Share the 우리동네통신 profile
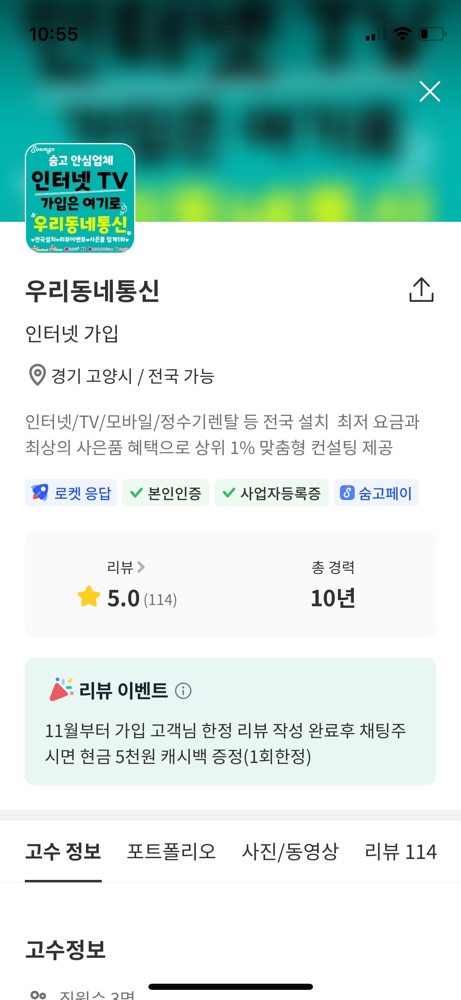The image size is (461, 1000). point(421,290)
